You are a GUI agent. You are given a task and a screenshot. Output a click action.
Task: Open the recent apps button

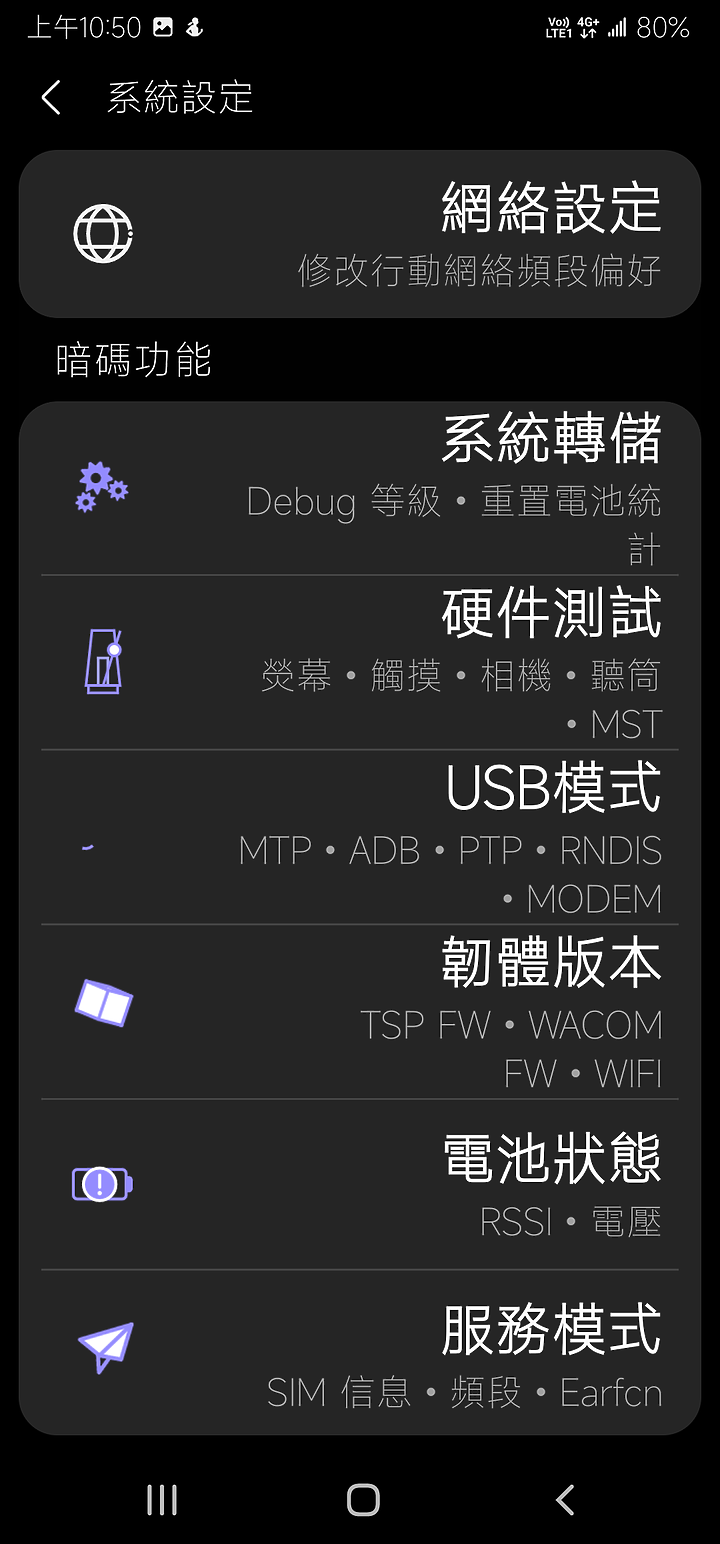pyautogui.click(x=162, y=1499)
